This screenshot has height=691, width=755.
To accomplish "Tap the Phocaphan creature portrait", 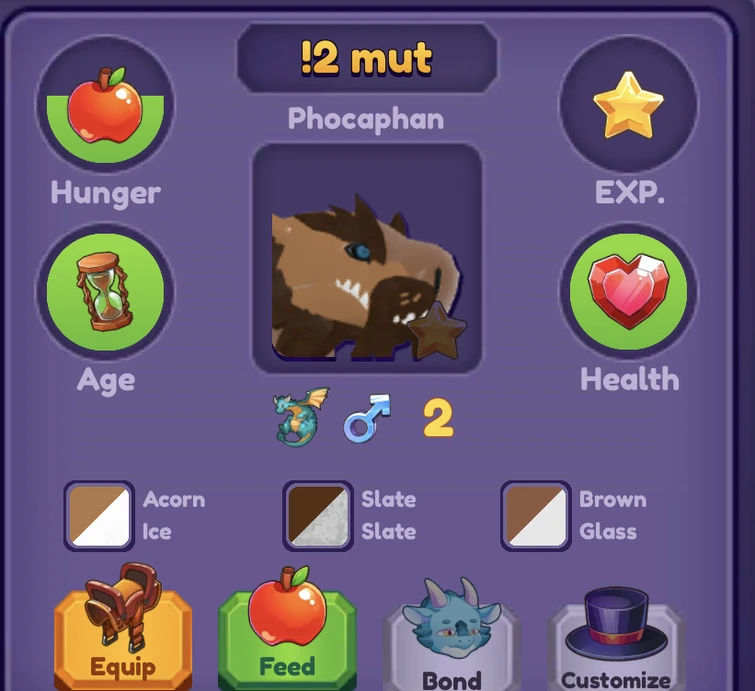I will tap(367, 258).
